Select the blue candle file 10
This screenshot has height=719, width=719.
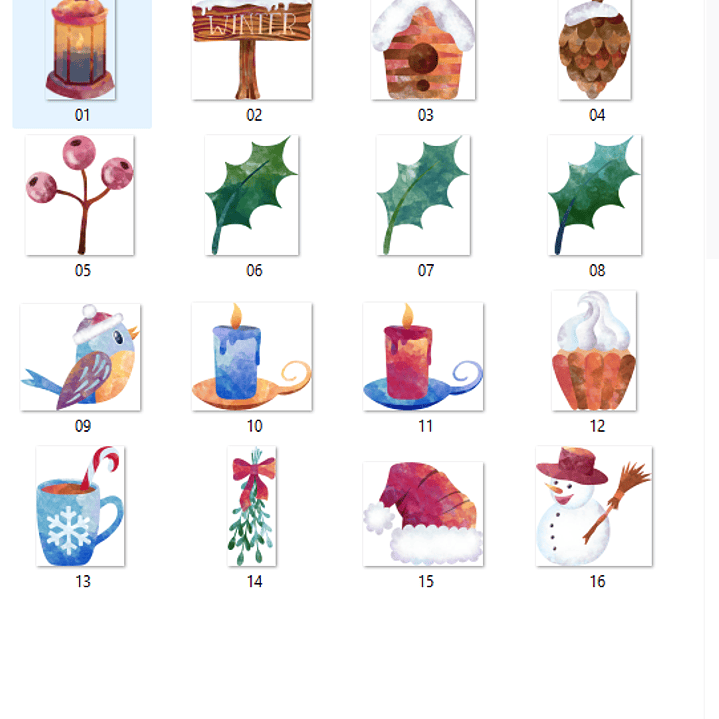pyautogui.click(x=252, y=357)
